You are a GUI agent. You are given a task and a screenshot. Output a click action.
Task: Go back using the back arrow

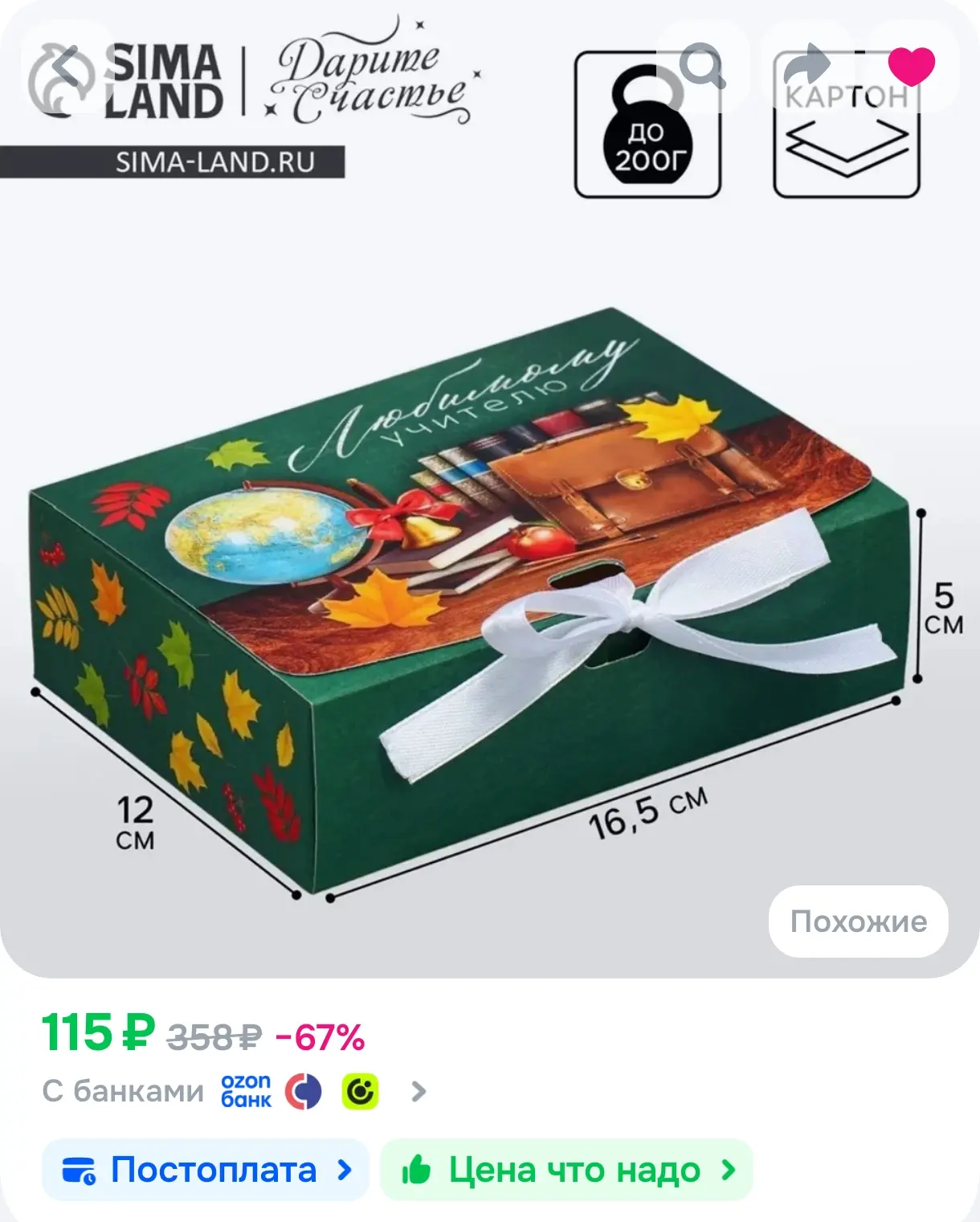(x=68, y=66)
